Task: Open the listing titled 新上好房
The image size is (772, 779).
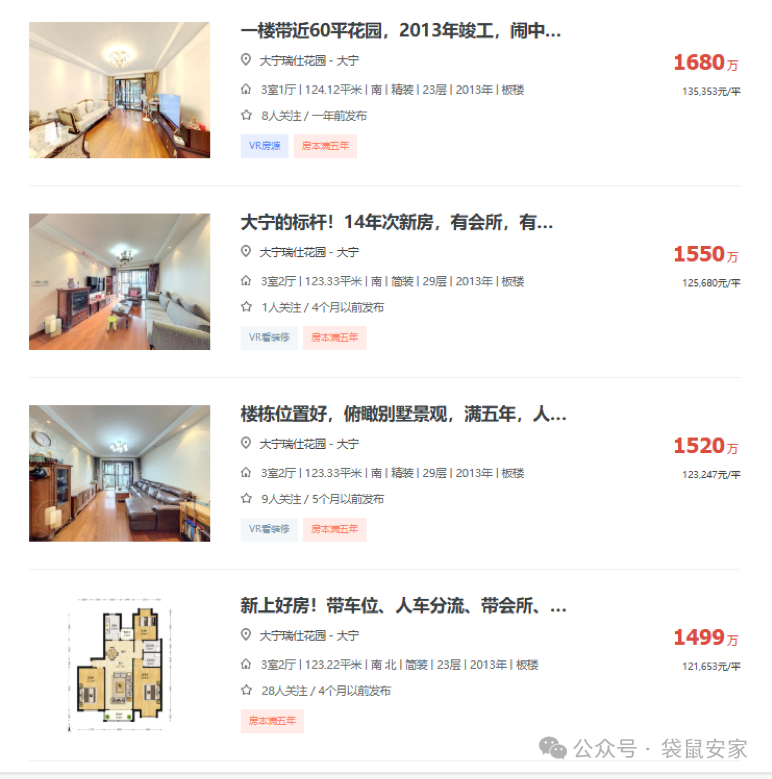Action: (403, 606)
